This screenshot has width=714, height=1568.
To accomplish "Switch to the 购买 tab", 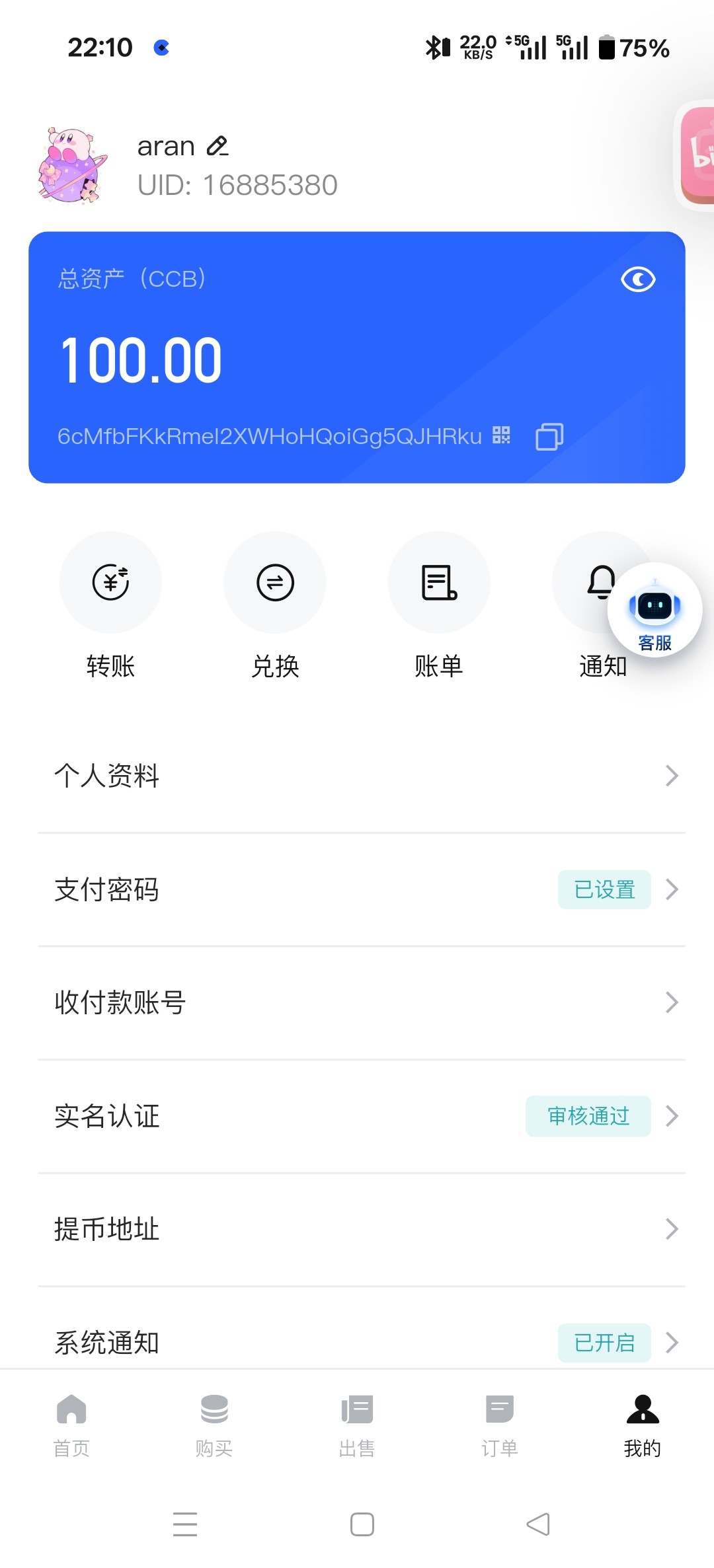I will coord(214,1424).
